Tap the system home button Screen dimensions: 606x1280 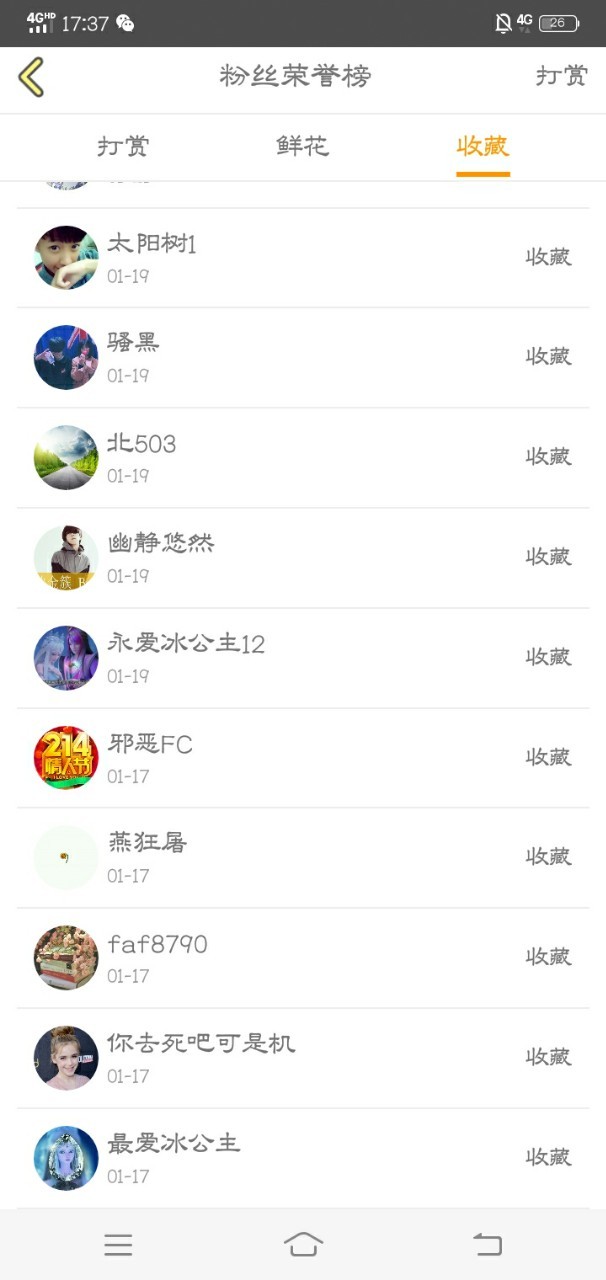point(303,1244)
